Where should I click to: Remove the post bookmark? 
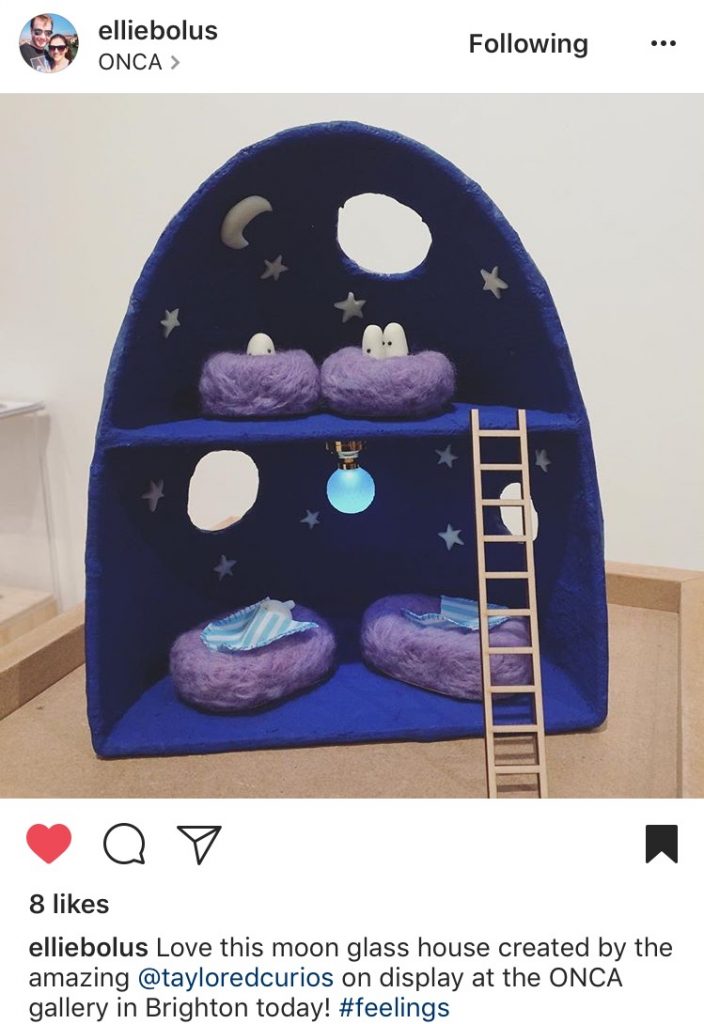[x=661, y=844]
